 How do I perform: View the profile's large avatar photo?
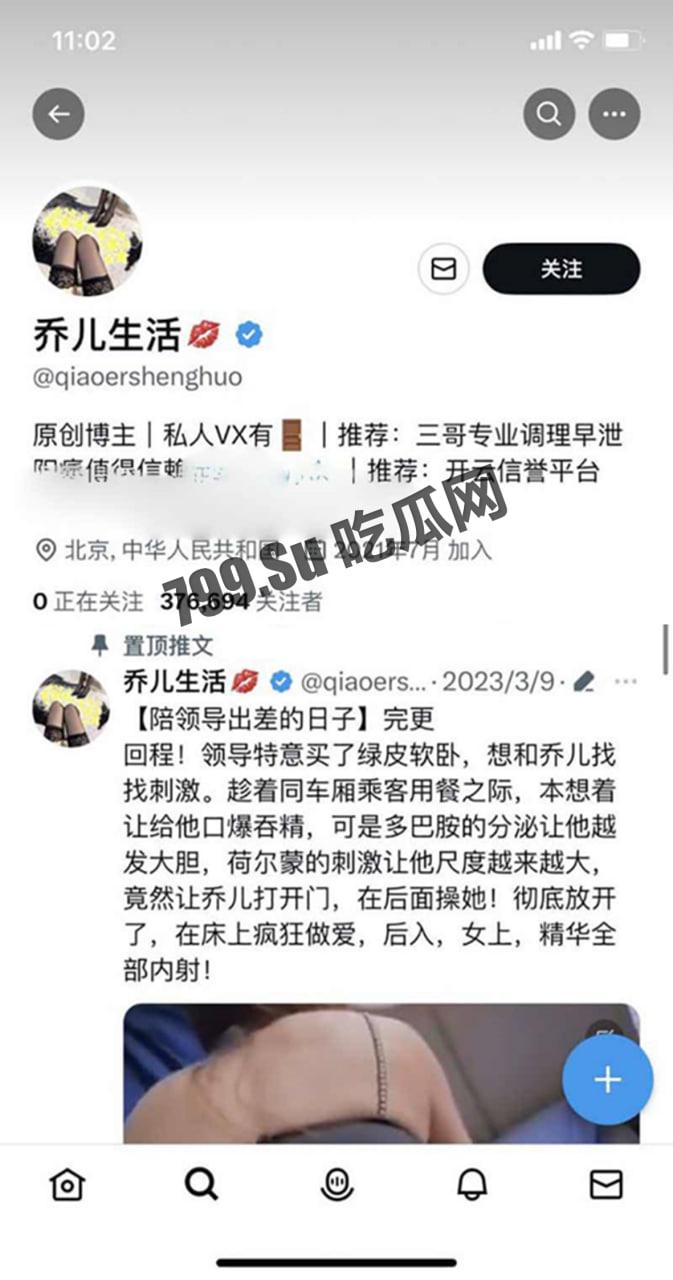(87, 241)
